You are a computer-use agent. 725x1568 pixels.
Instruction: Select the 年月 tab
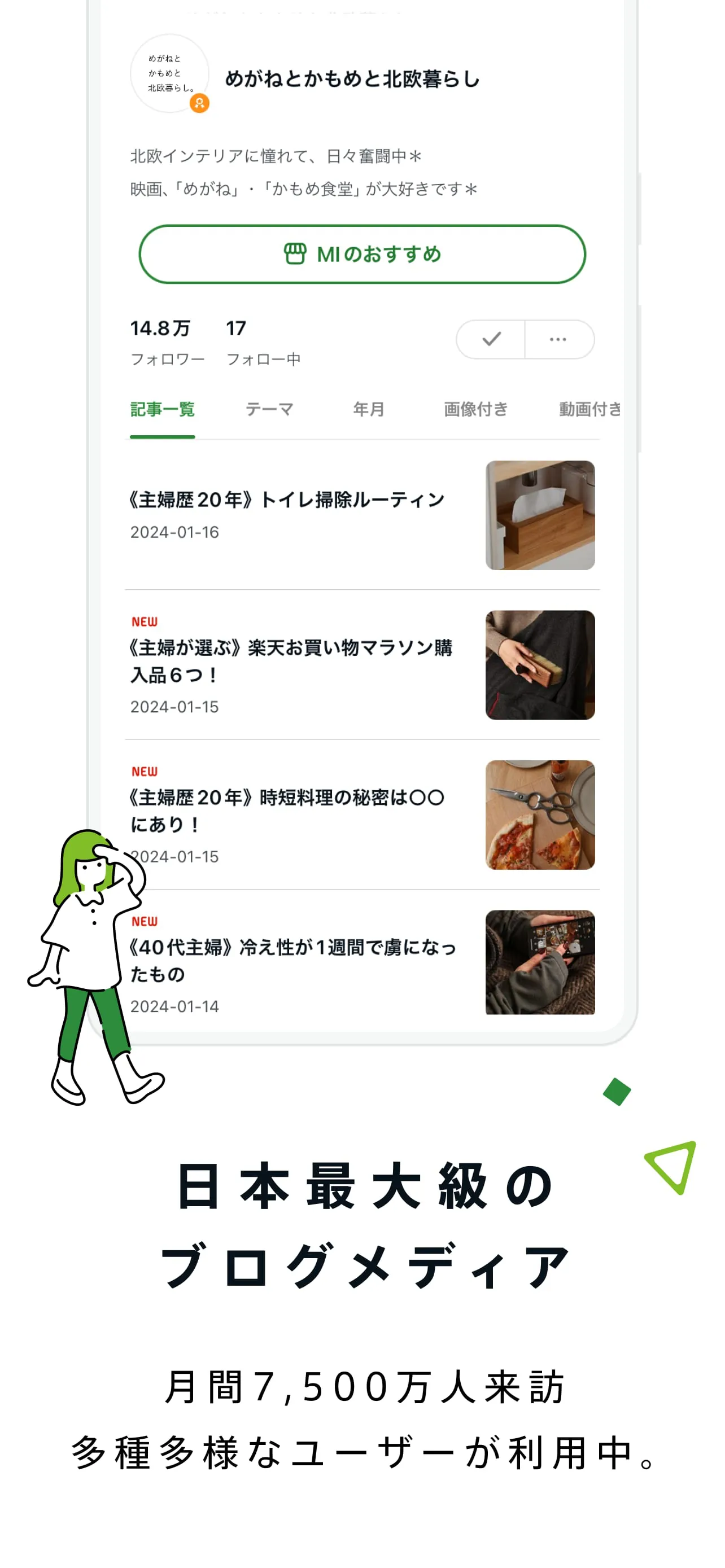click(x=368, y=410)
